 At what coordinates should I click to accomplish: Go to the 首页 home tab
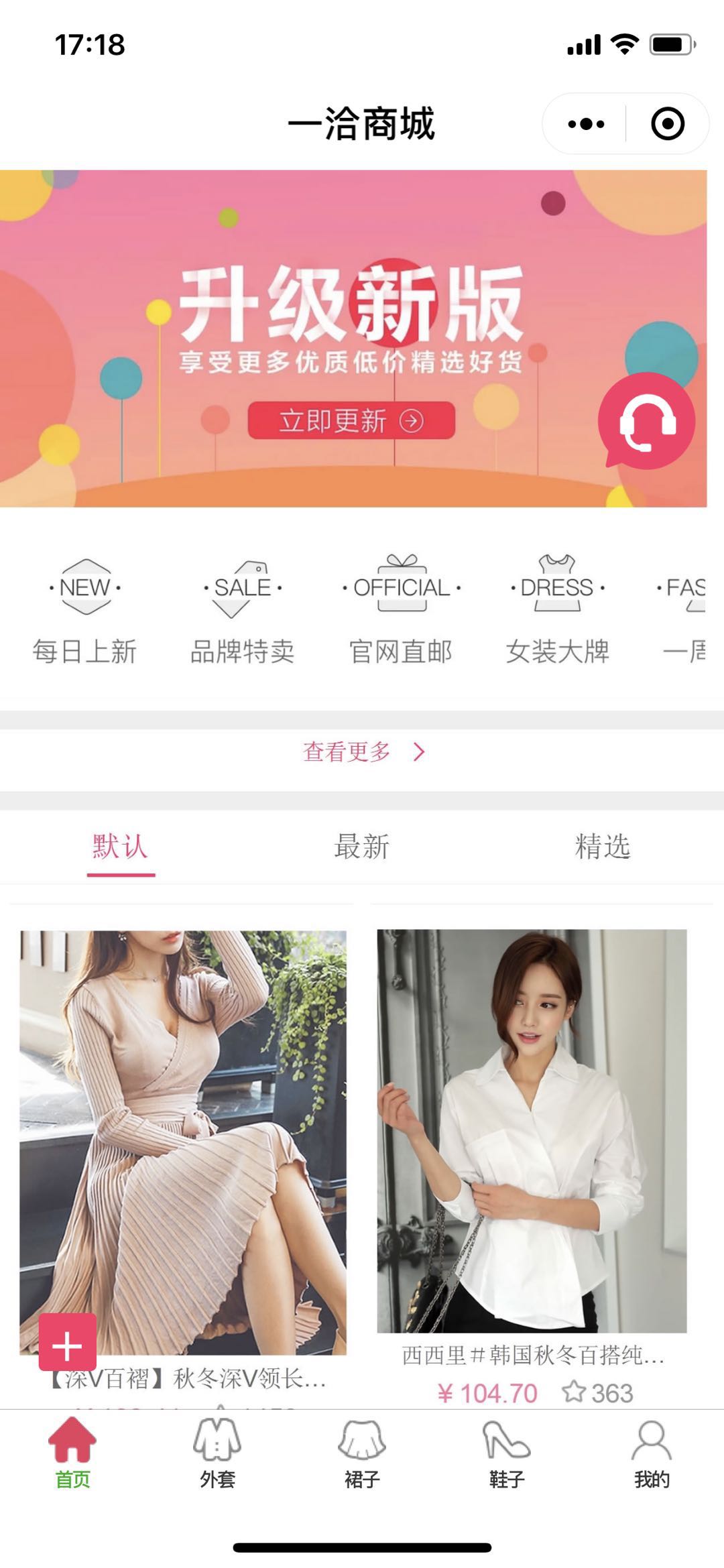pyautogui.click(x=72, y=1454)
